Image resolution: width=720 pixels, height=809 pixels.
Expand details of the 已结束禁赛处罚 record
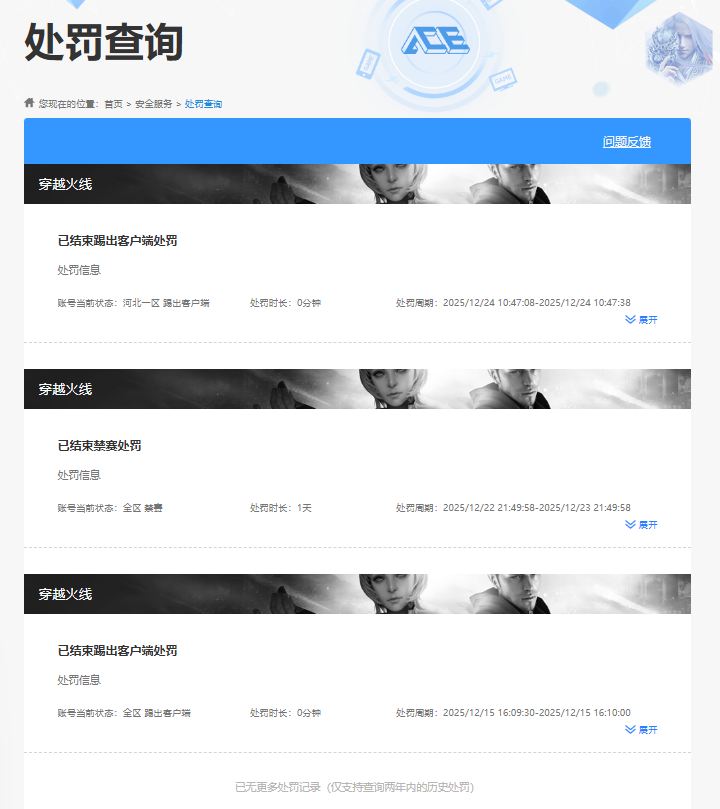click(650, 522)
